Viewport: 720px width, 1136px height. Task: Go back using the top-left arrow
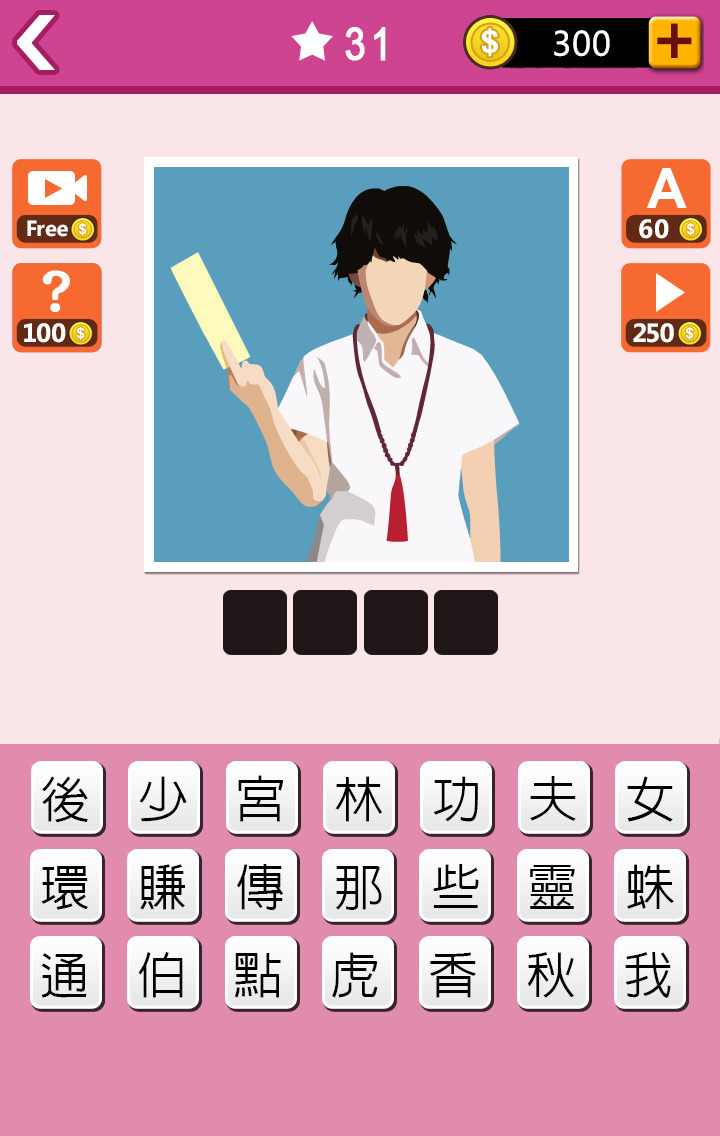[x=36, y=42]
